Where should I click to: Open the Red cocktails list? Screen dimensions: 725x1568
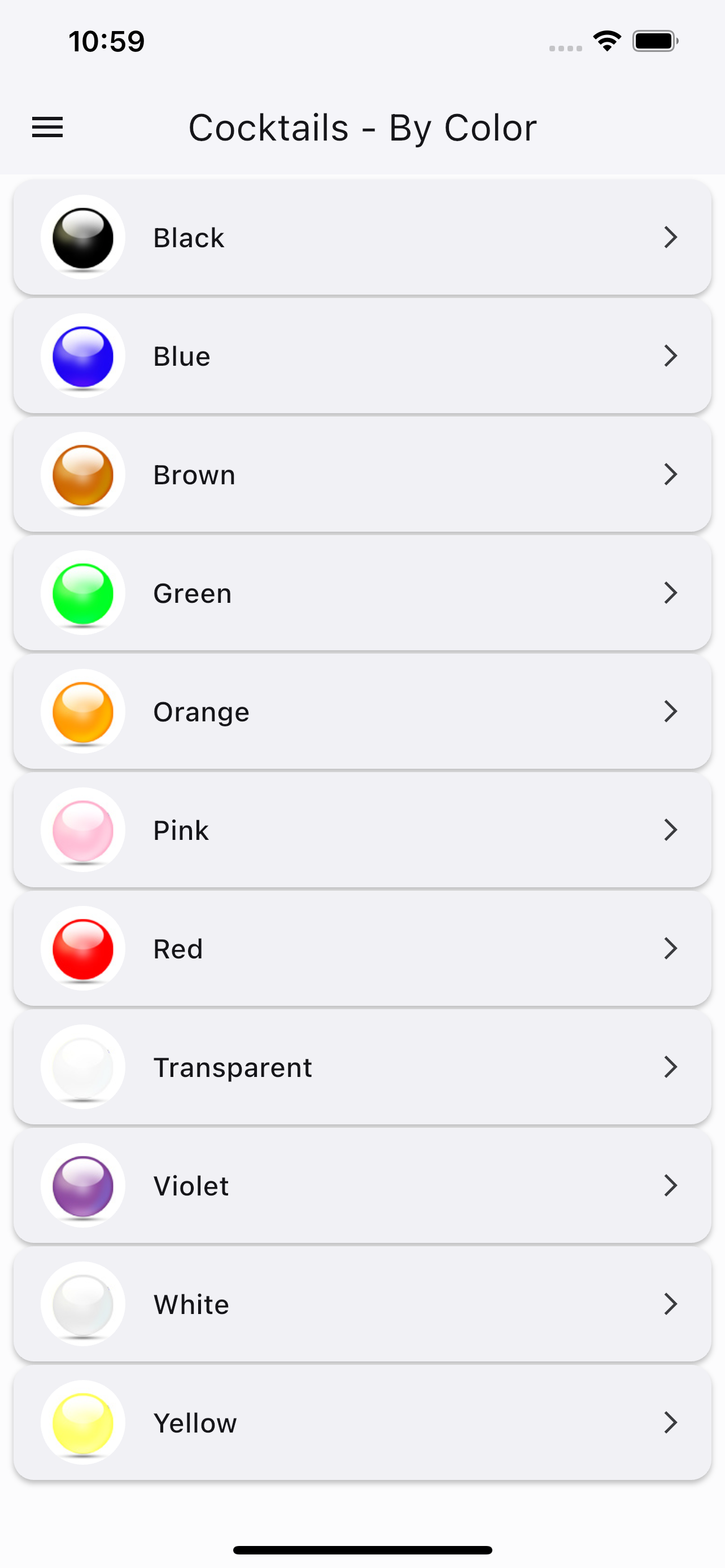[x=362, y=948]
